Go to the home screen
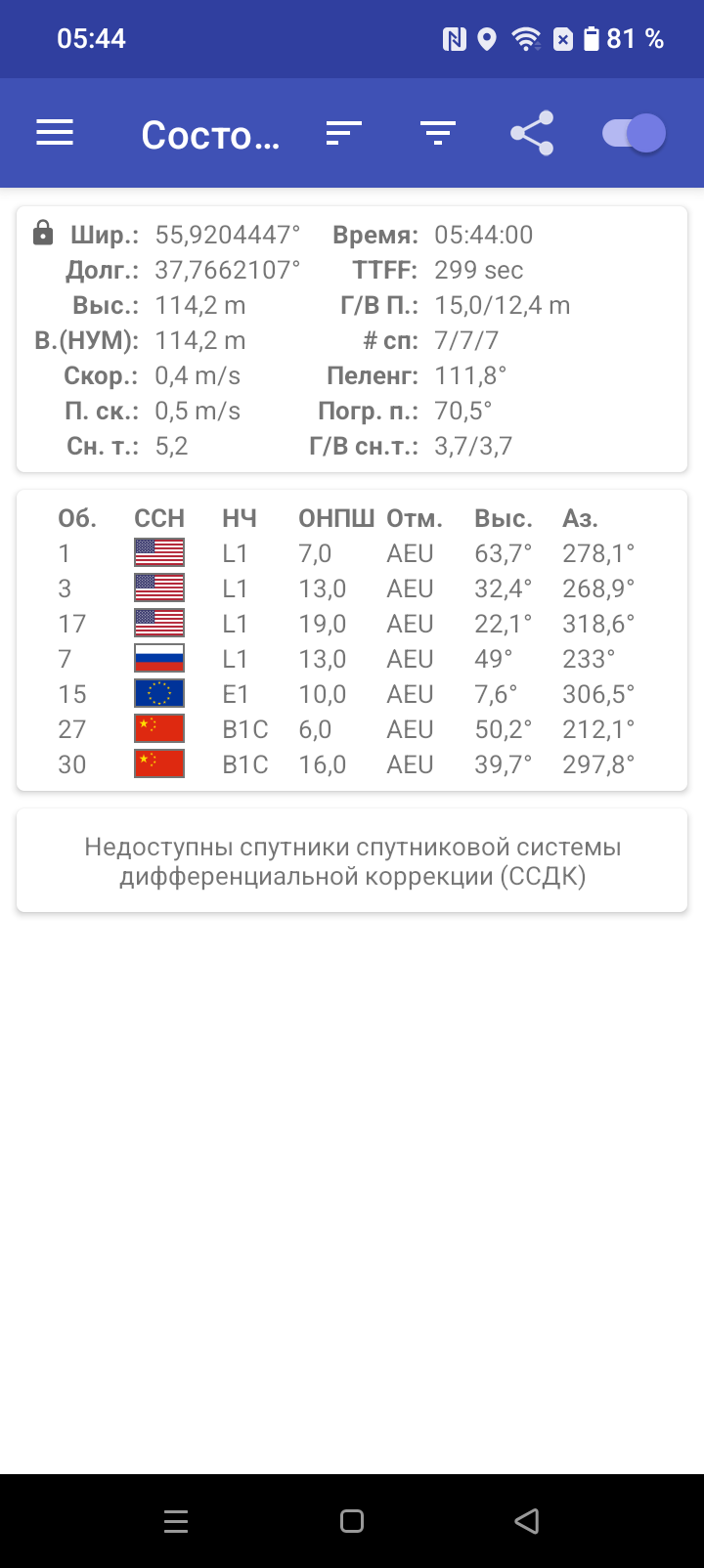 click(352, 1520)
